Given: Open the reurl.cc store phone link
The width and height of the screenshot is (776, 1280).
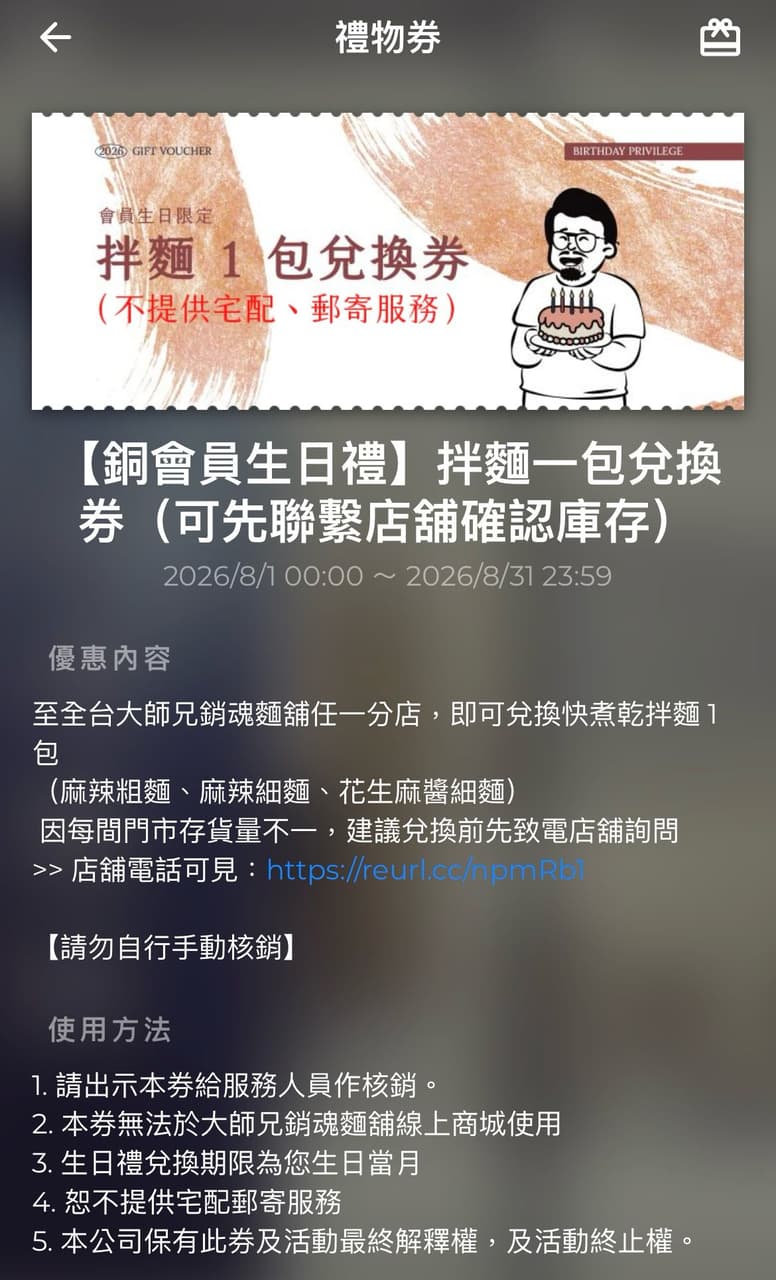Looking at the screenshot, I should coord(426,870).
